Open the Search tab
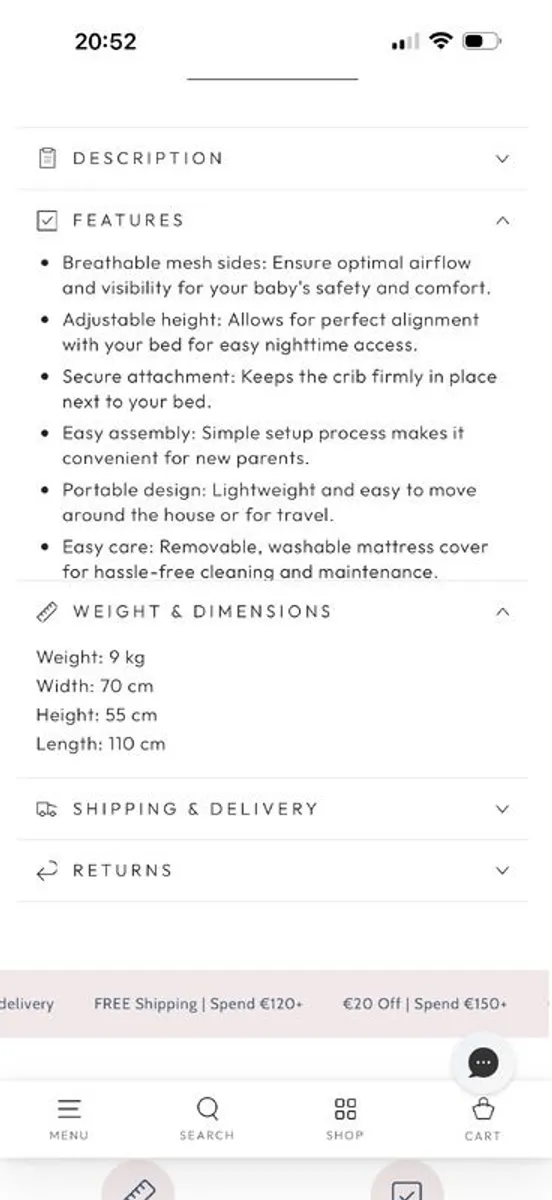This screenshot has width=552, height=1200. point(207,1119)
